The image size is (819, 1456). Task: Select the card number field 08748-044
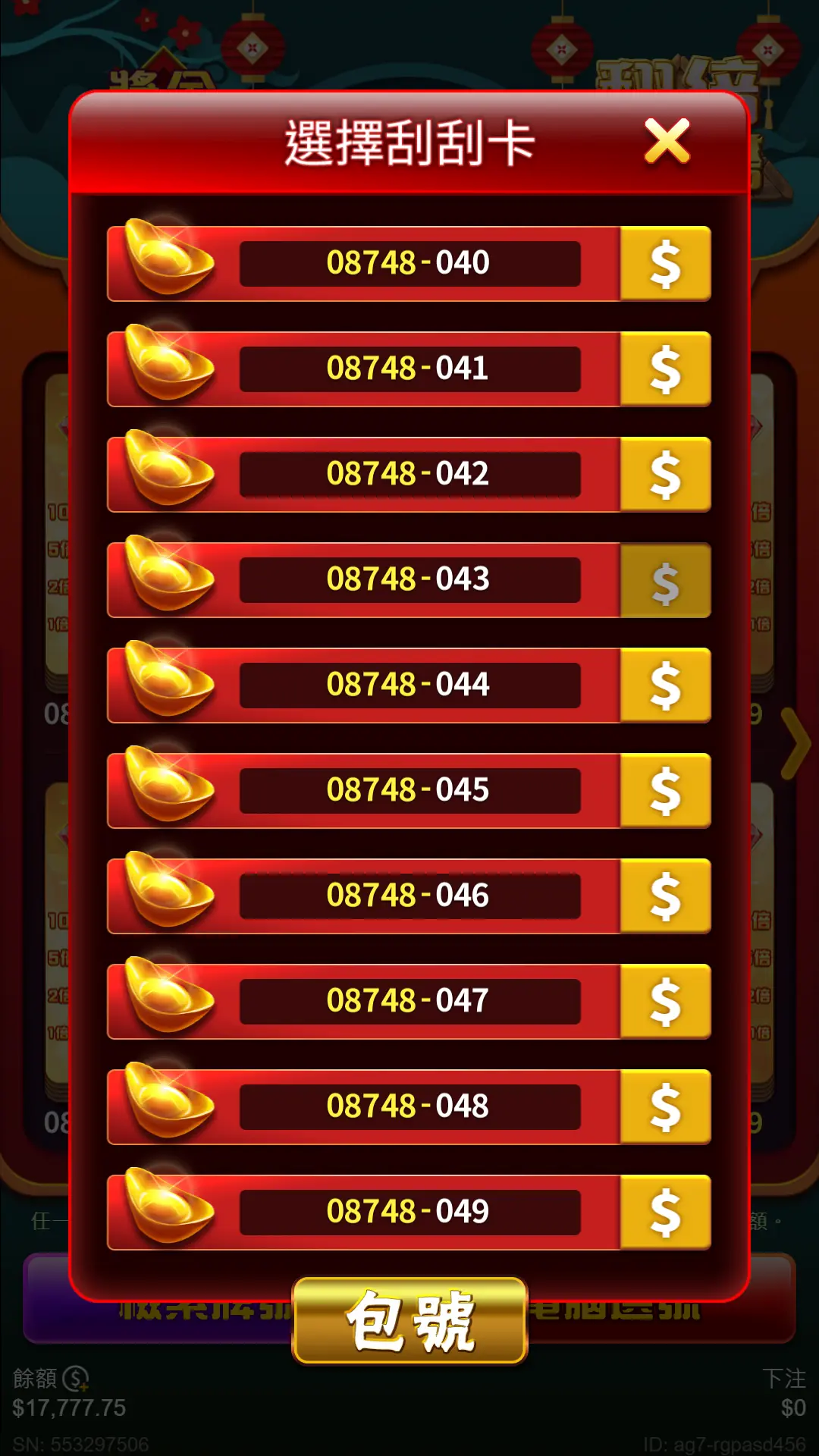click(409, 684)
